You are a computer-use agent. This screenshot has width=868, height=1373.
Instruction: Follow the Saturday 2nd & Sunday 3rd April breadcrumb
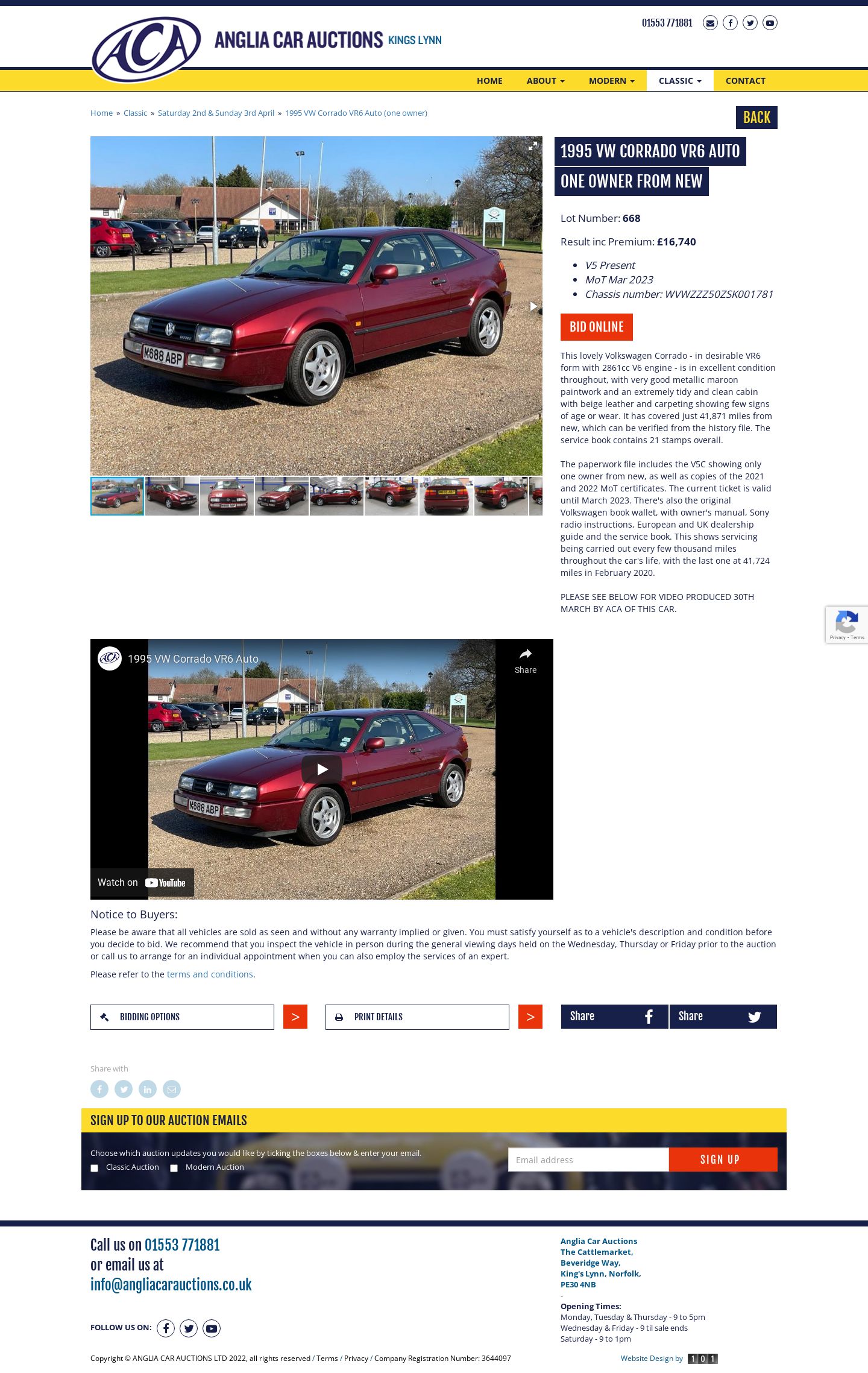pos(216,113)
